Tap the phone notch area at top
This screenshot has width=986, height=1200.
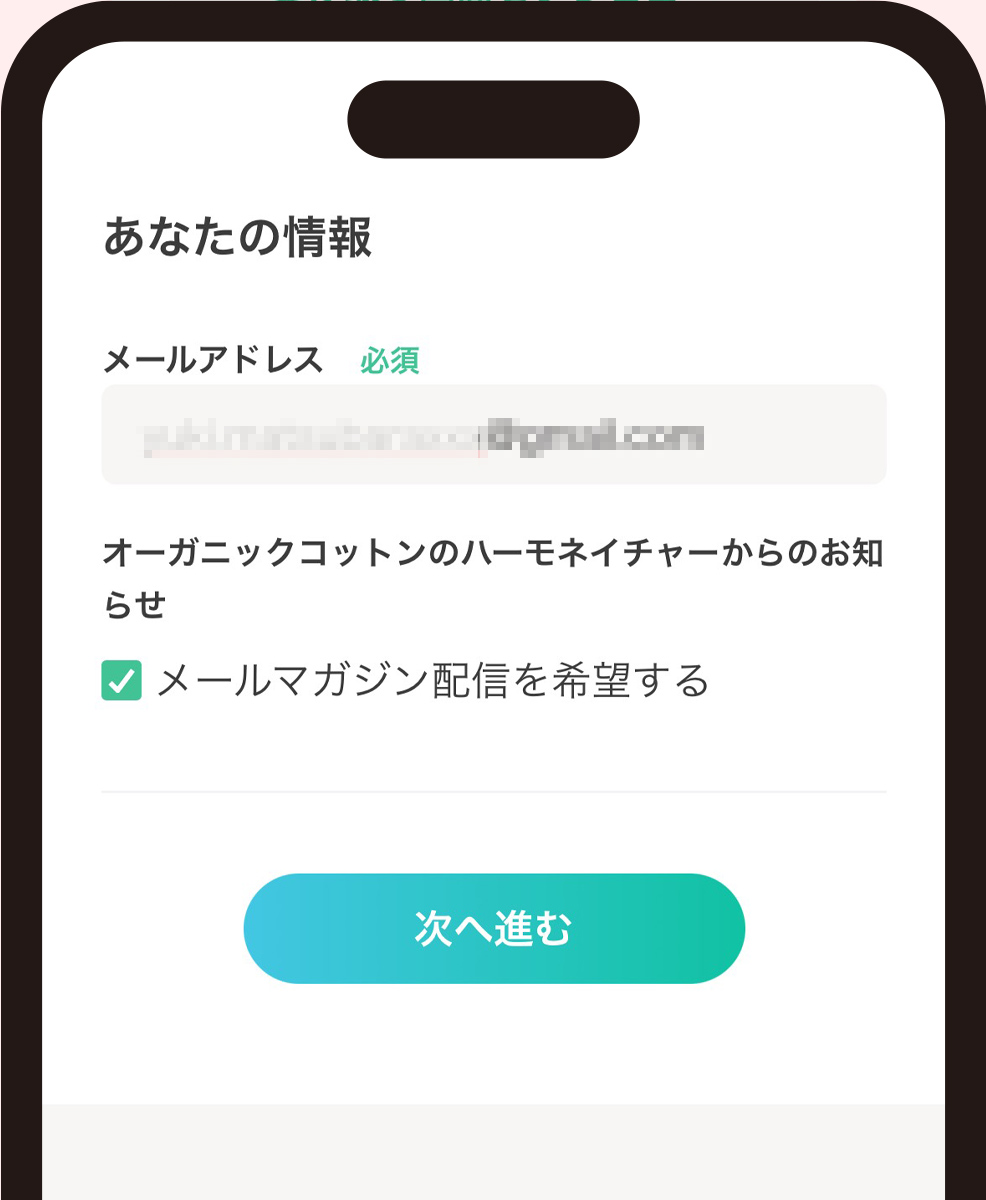tap(493, 118)
